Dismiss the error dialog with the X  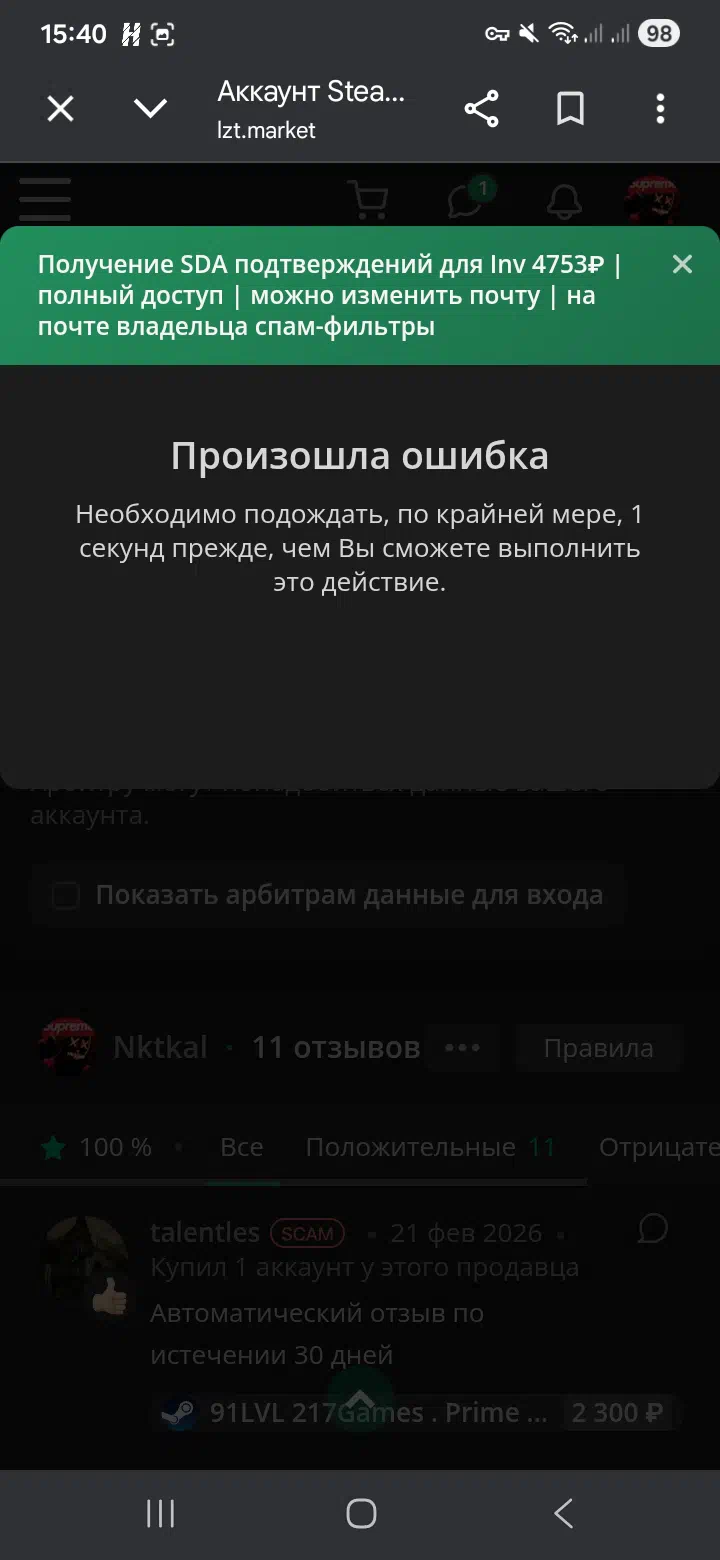682,264
